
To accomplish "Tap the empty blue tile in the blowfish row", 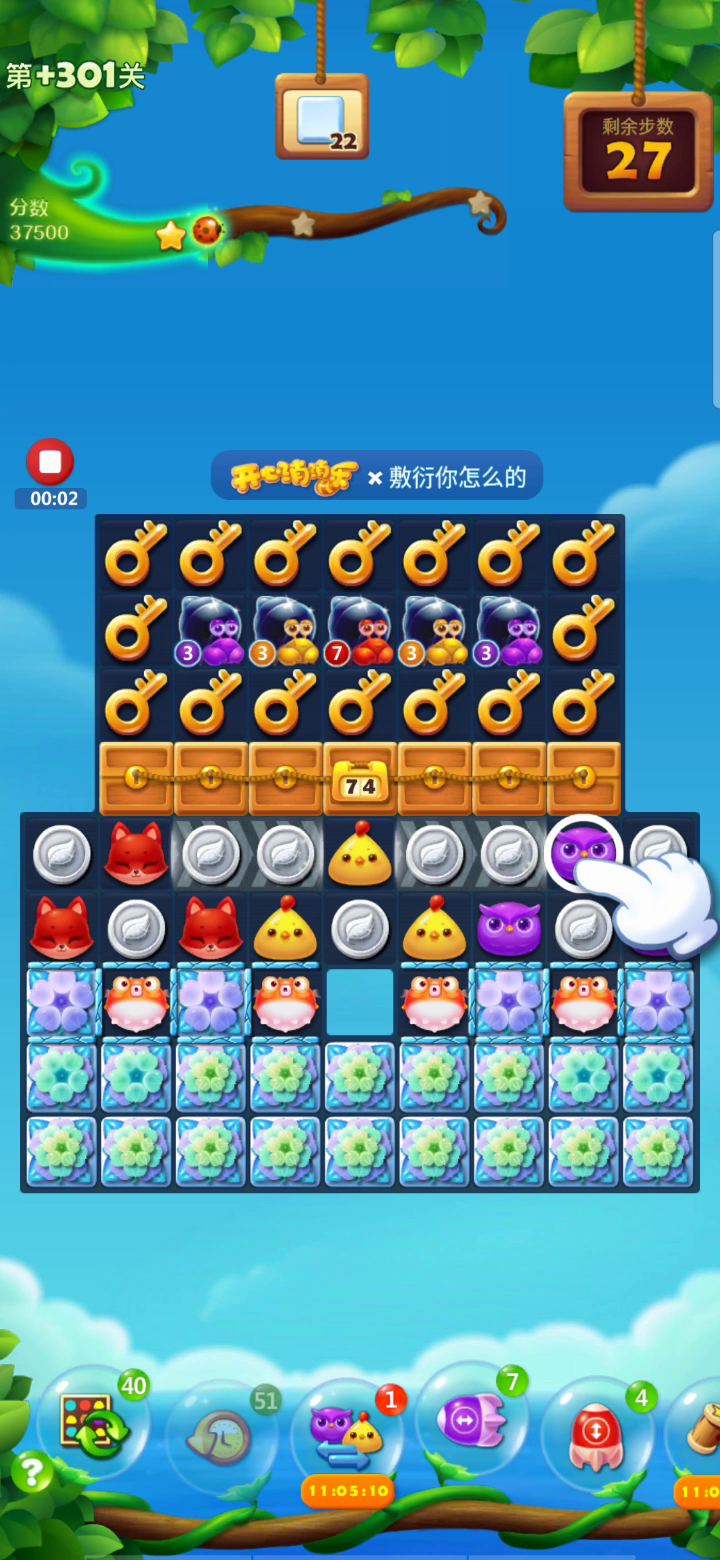I will pyautogui.click(x=360, y=1001).
